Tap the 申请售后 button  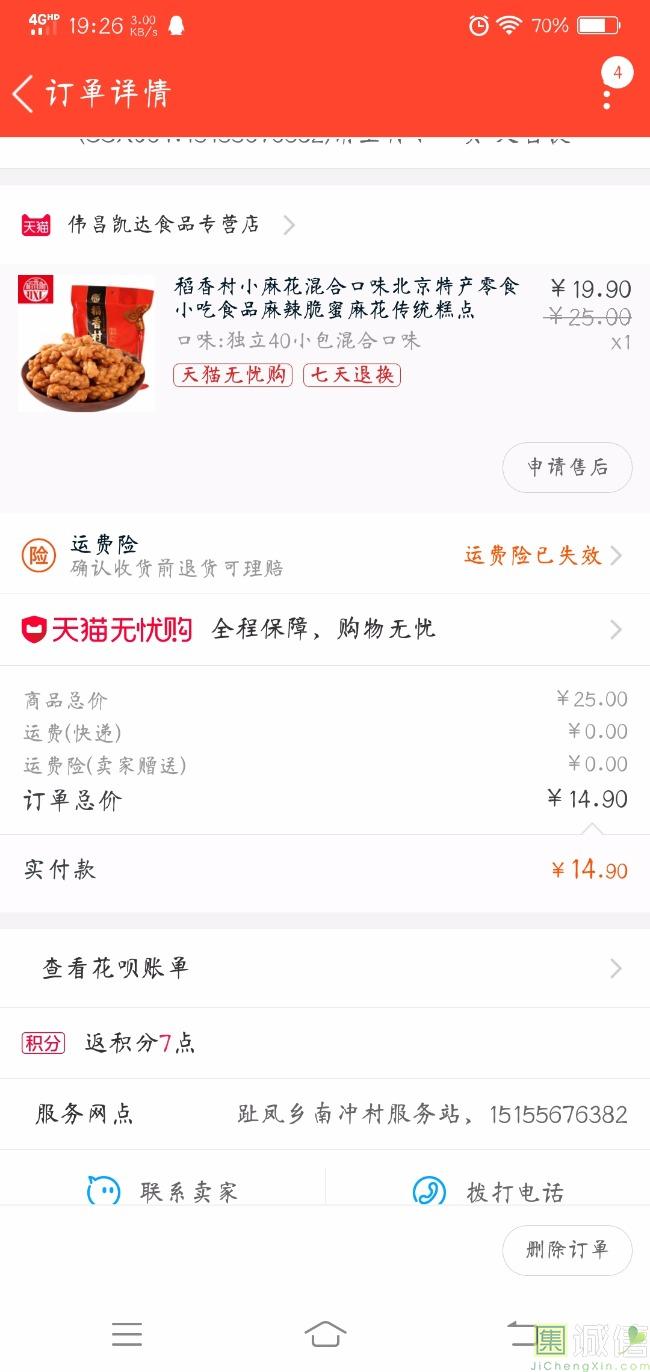567,467
